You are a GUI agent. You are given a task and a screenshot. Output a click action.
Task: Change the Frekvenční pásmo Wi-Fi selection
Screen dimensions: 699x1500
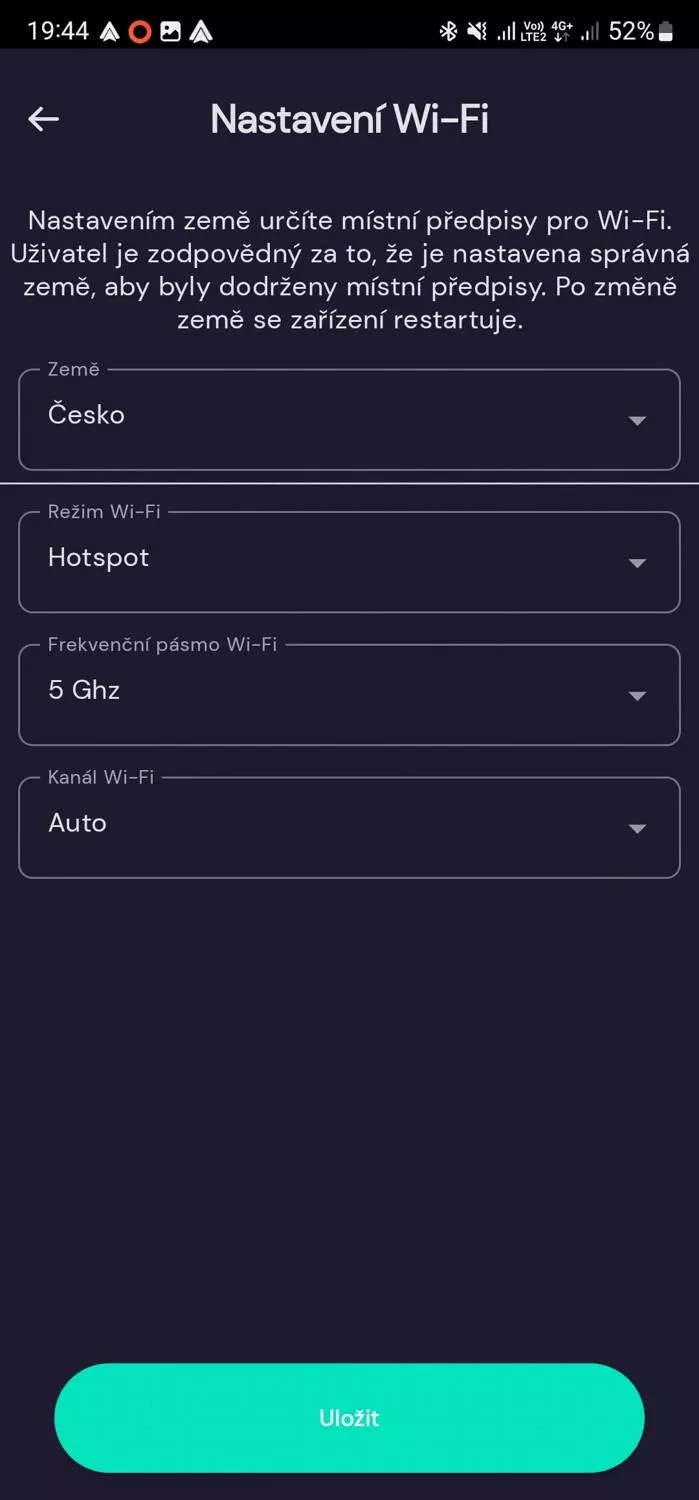tap(349, 695)
